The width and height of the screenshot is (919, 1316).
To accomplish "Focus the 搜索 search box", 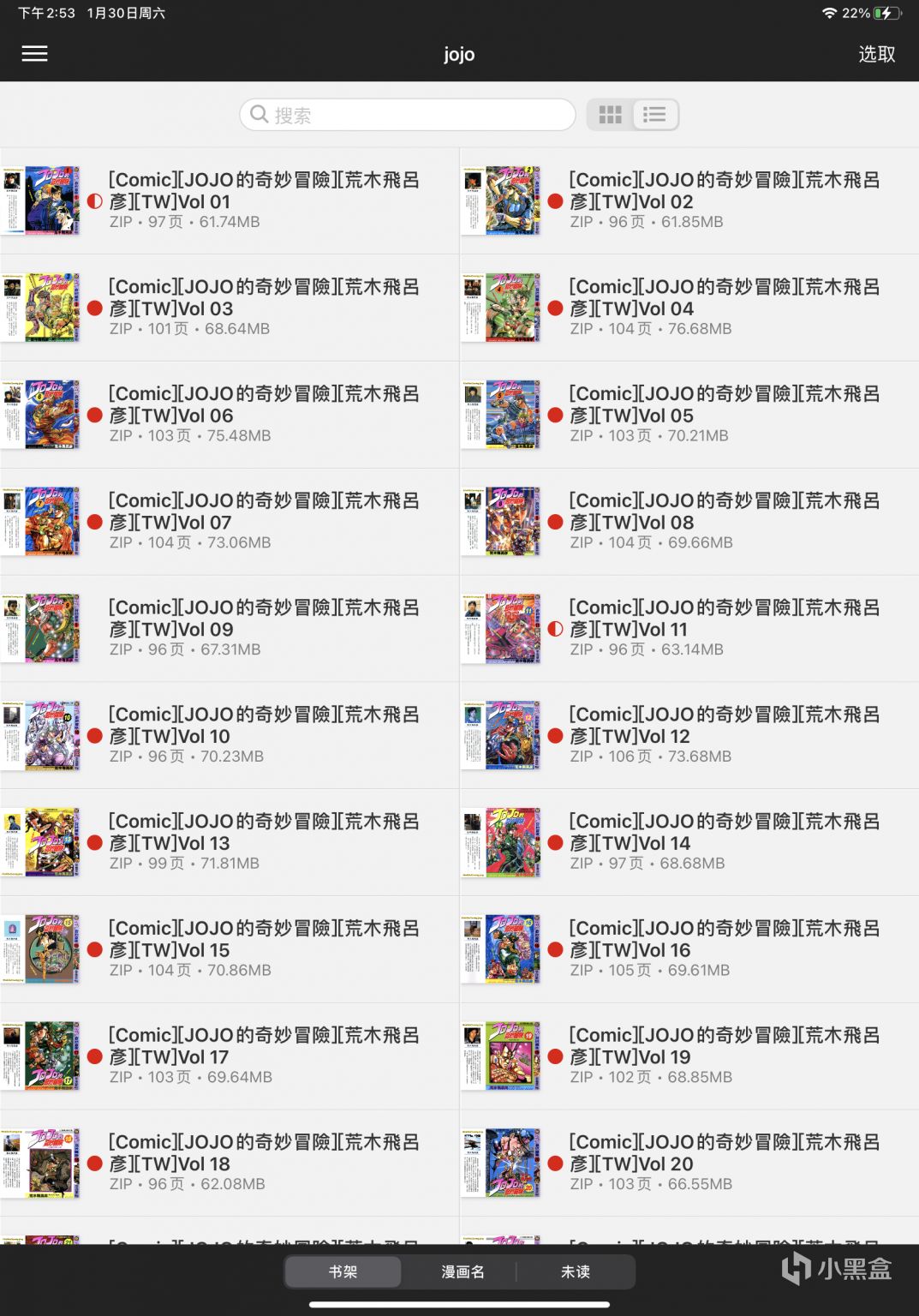I will [408, 115].
